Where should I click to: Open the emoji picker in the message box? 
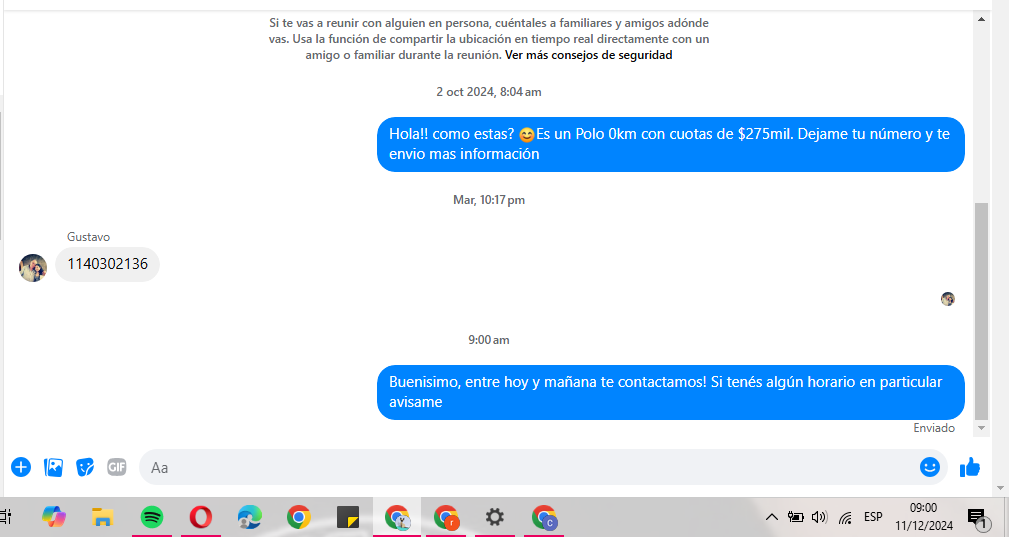(x=930, y=467)
